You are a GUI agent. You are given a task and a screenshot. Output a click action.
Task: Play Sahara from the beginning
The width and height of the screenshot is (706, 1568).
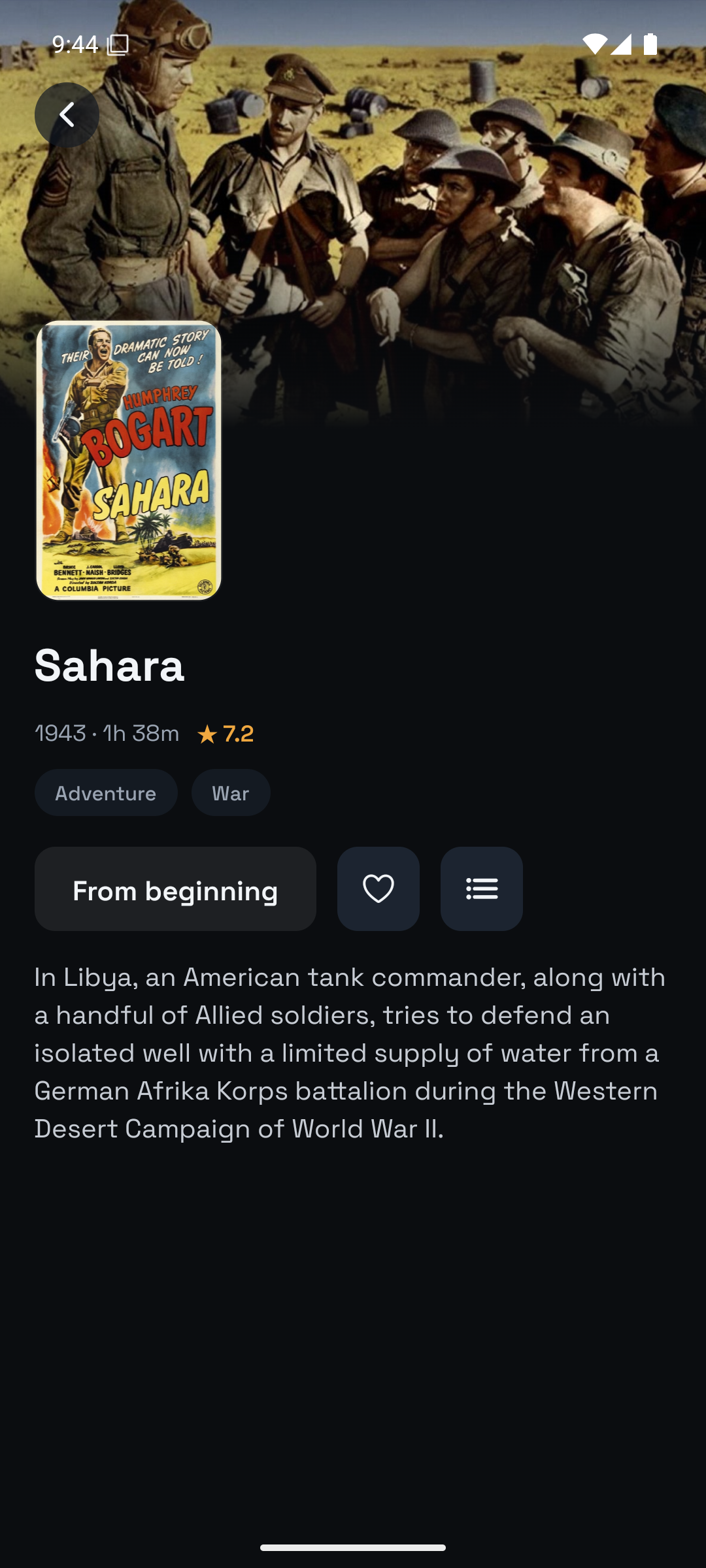(x=175, y=889)
